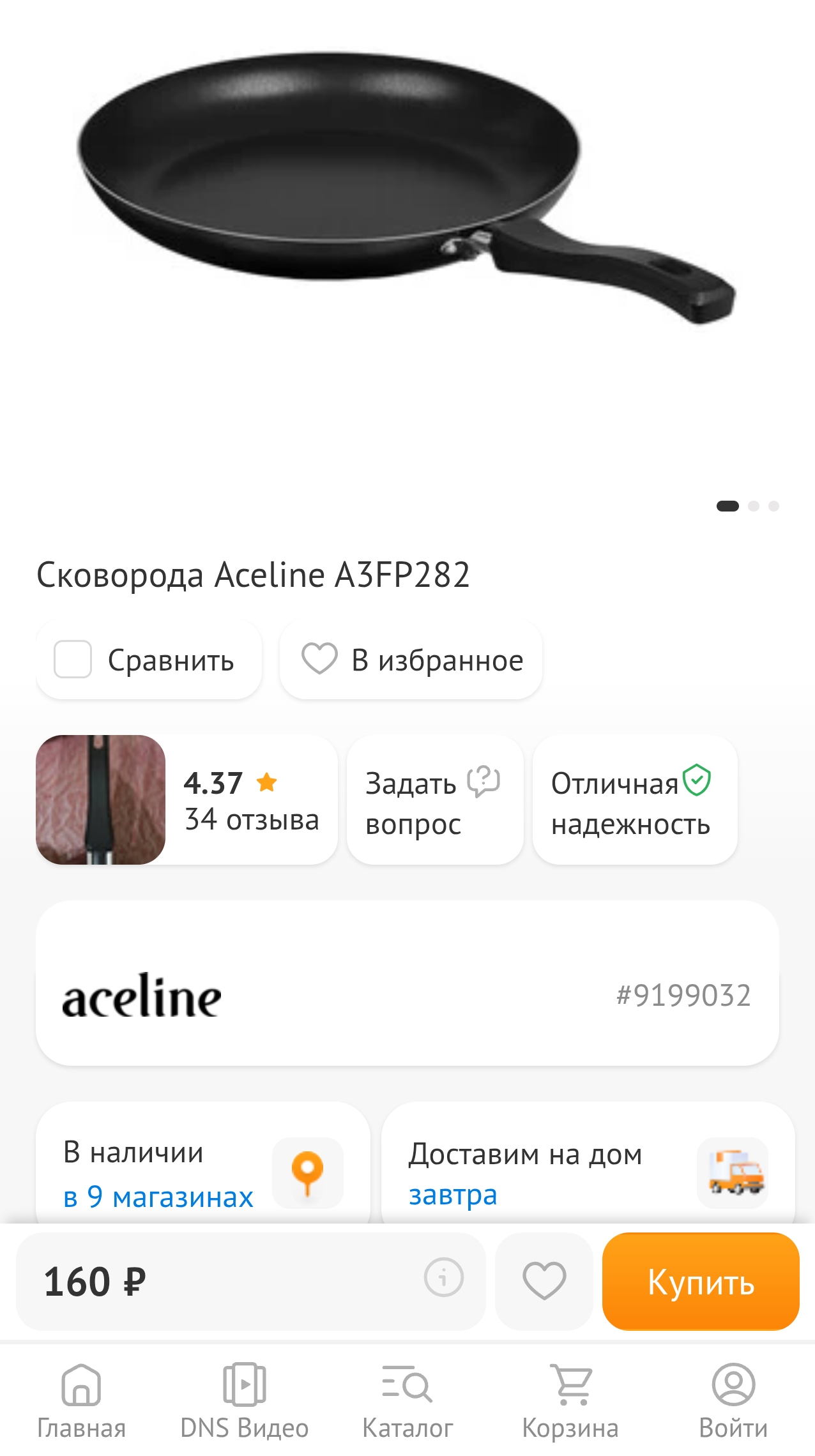Viewport: 815px width, 1456px height.
Task: Tap Задать вопрос to ask a question
Action: (x=434, y=800)
